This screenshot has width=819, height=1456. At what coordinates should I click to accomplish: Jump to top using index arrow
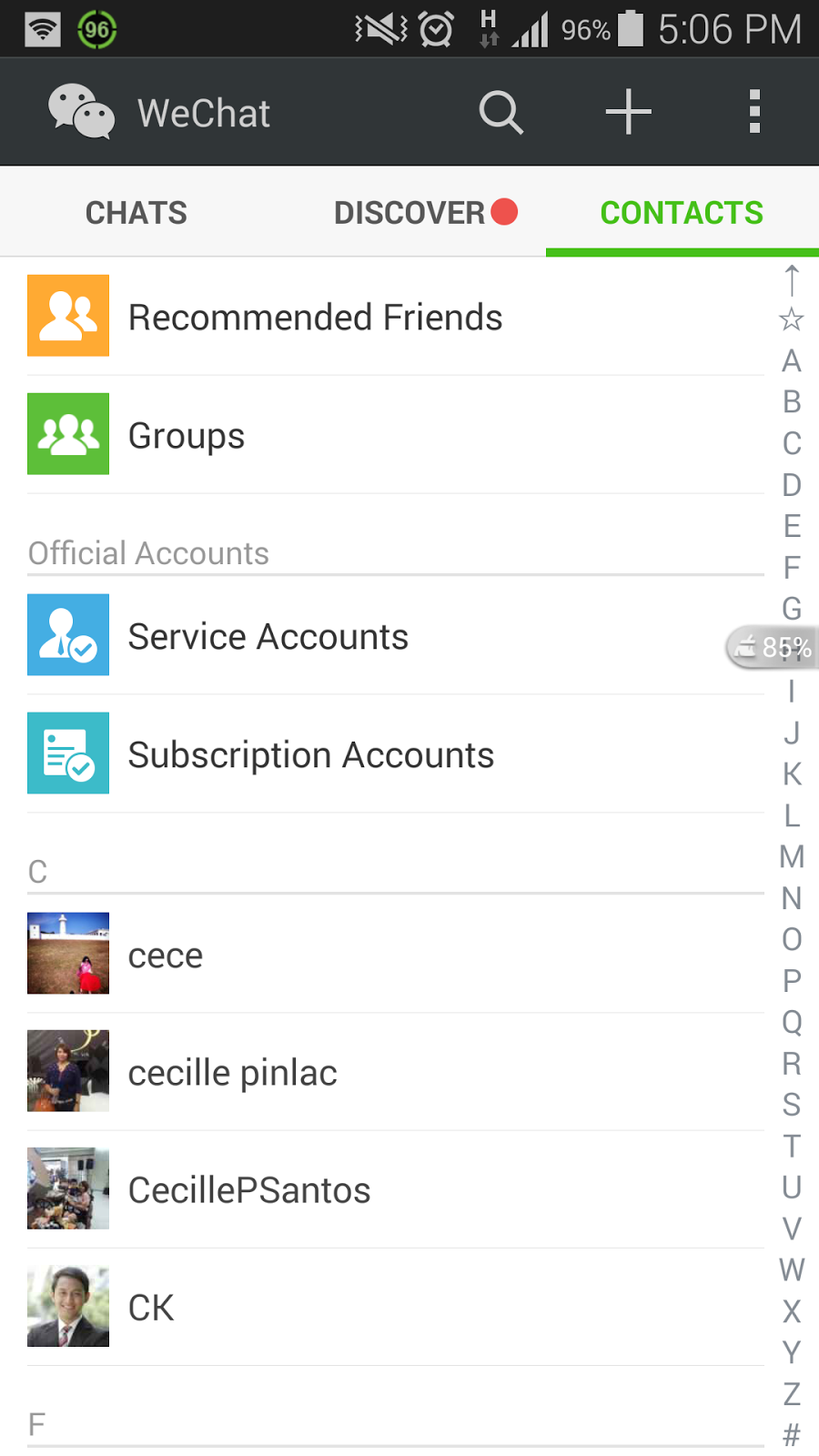click(x=792, y=280)
